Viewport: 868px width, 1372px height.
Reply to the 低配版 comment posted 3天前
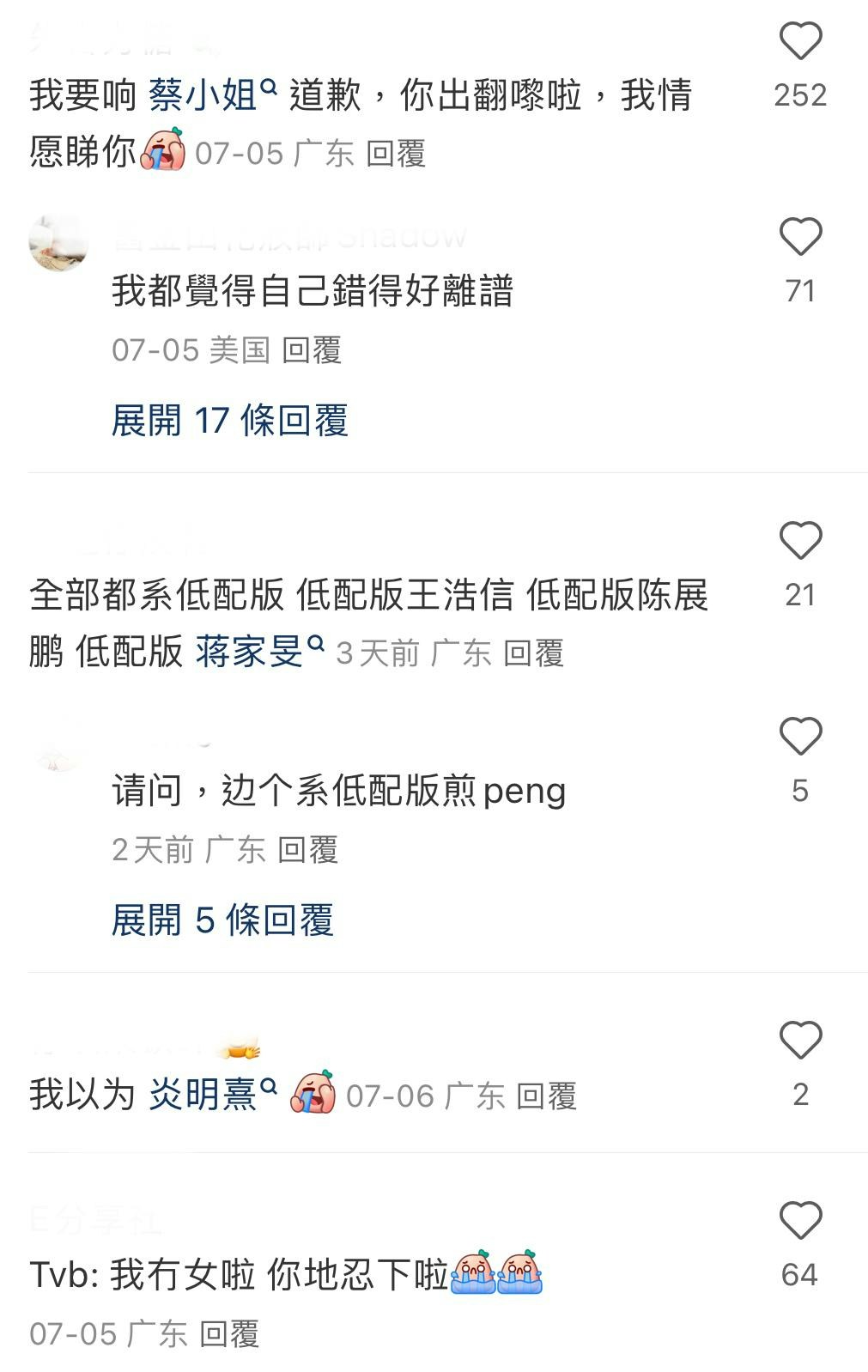pyautogui.click(x=533, y=653)
